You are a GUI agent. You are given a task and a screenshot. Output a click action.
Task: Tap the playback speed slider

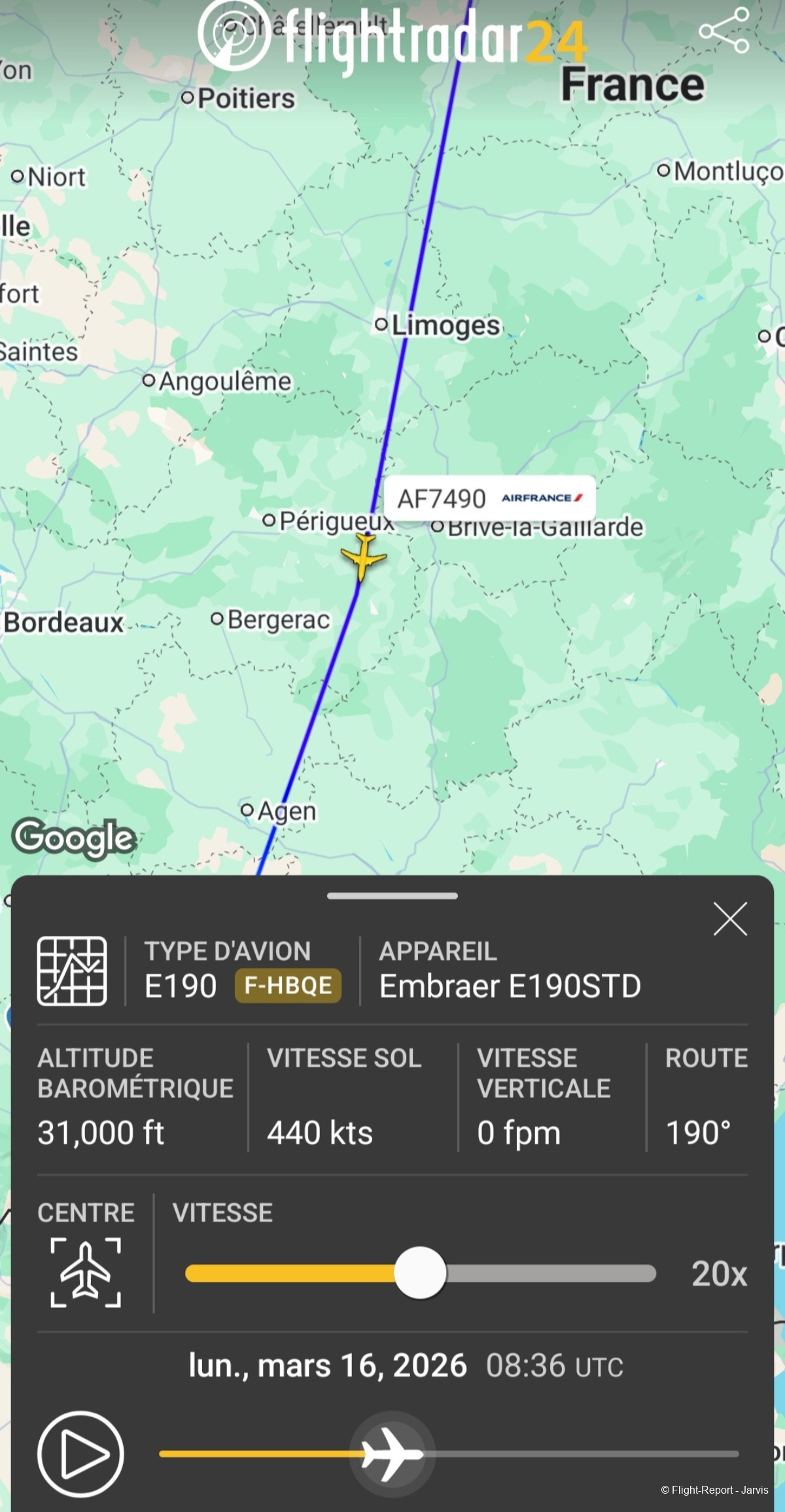coord(421,1273)
